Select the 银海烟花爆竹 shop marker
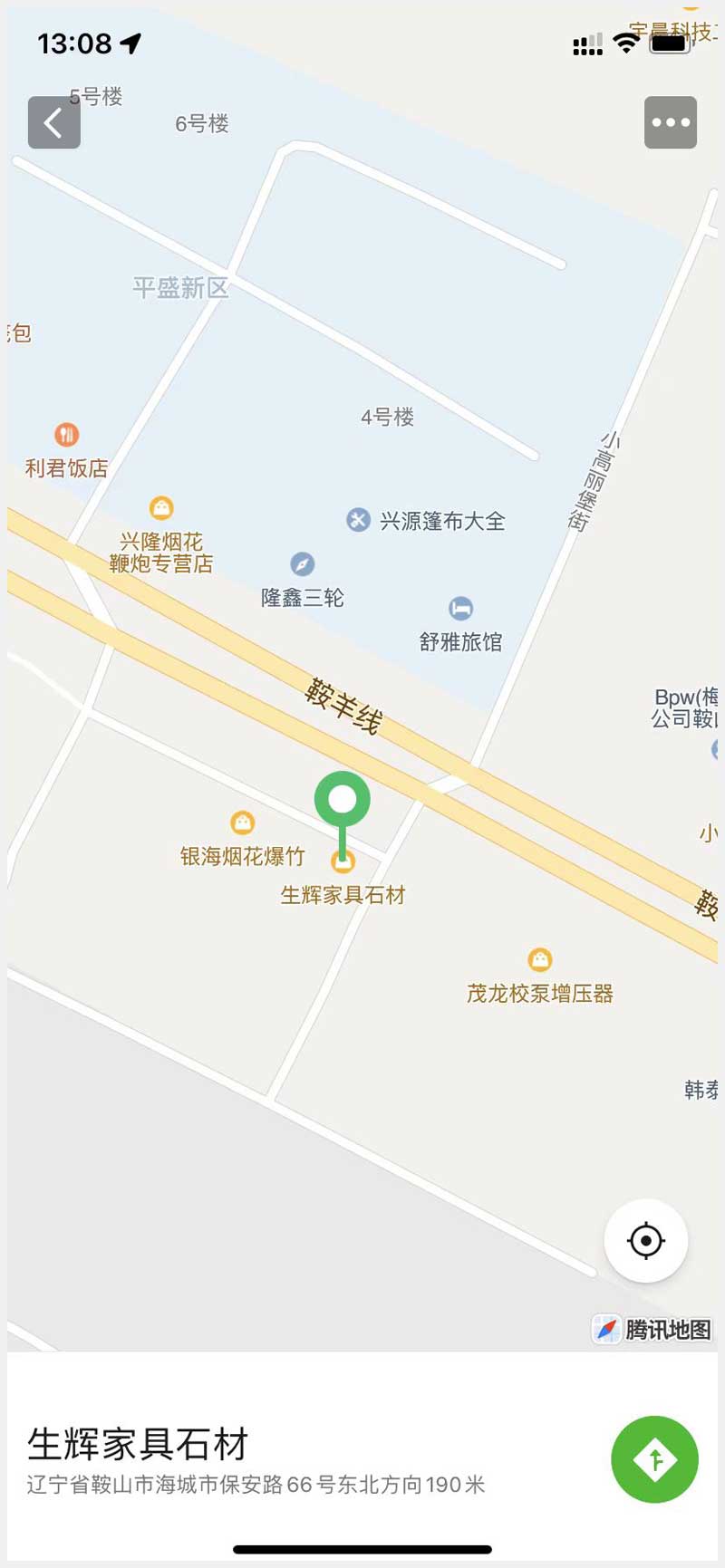This screenshot has height=1568, width=725. click(x=242, y=822)
